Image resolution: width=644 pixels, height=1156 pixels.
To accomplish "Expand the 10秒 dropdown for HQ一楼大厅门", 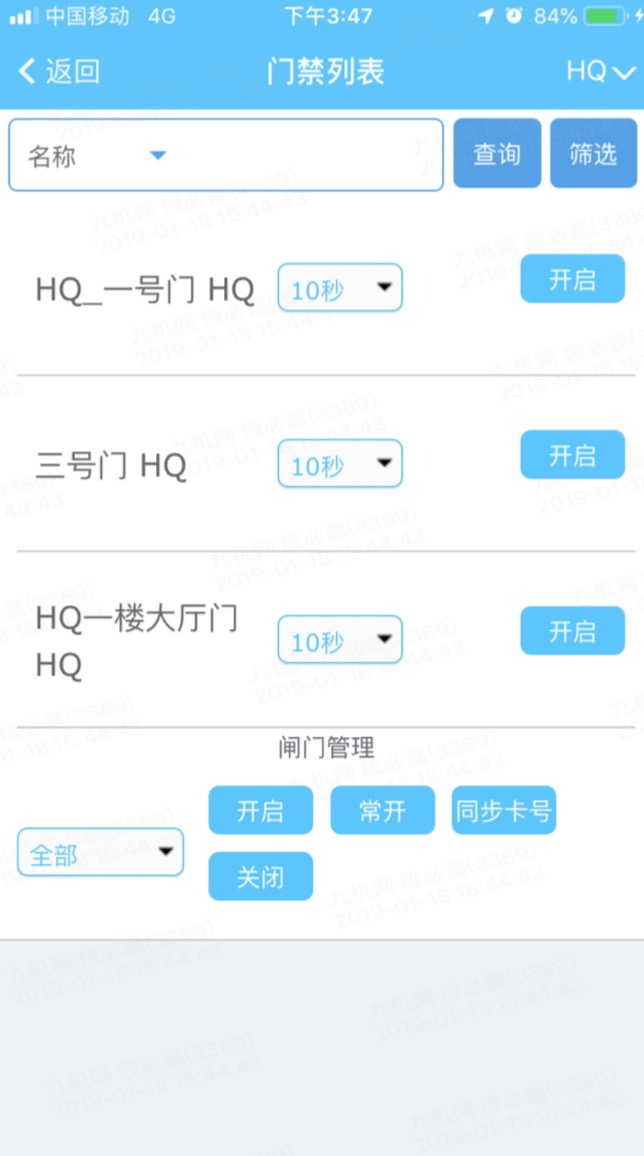I will point(340,639).
